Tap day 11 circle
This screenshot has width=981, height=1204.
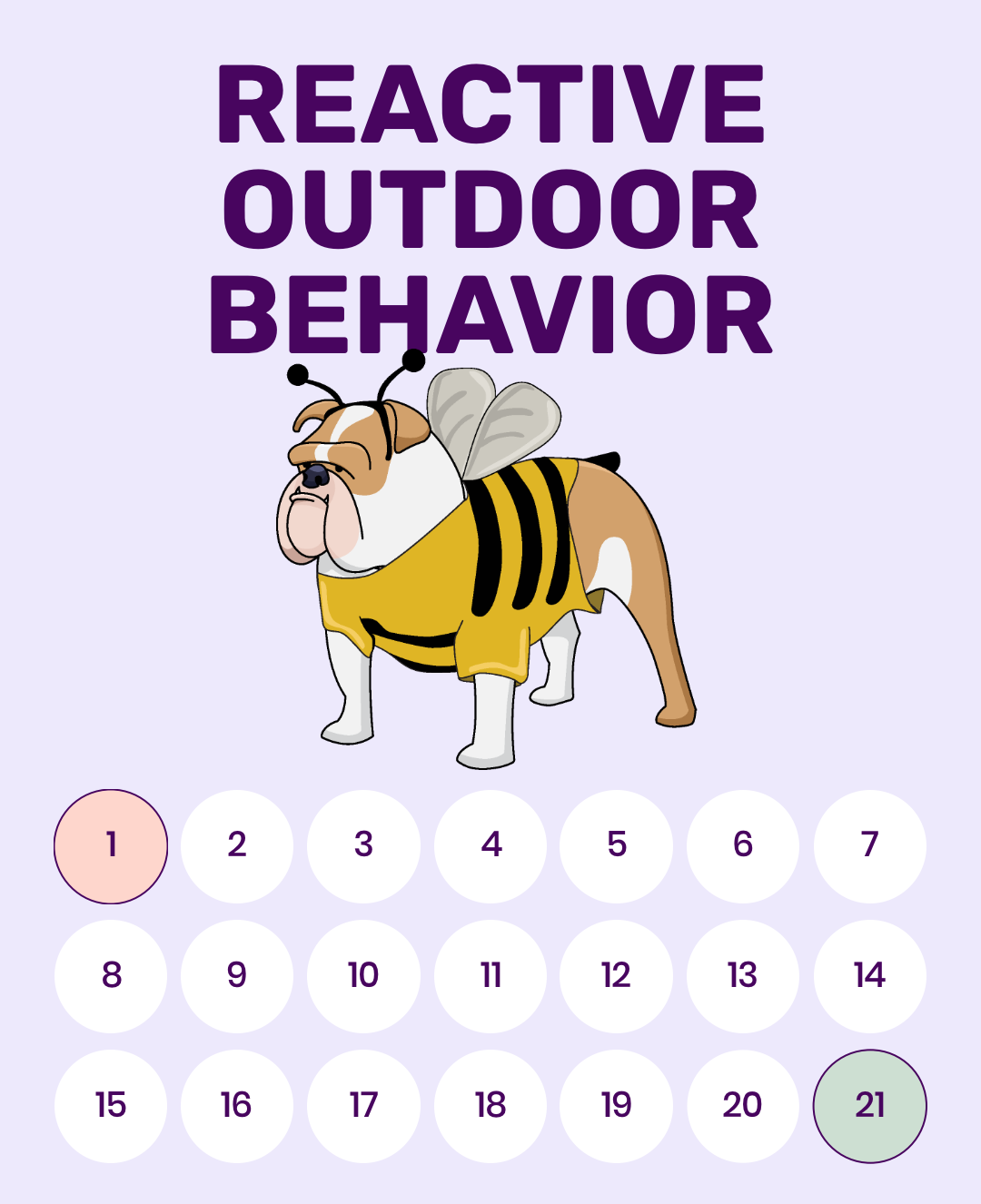pyautogui.click(x=490, y=976)
